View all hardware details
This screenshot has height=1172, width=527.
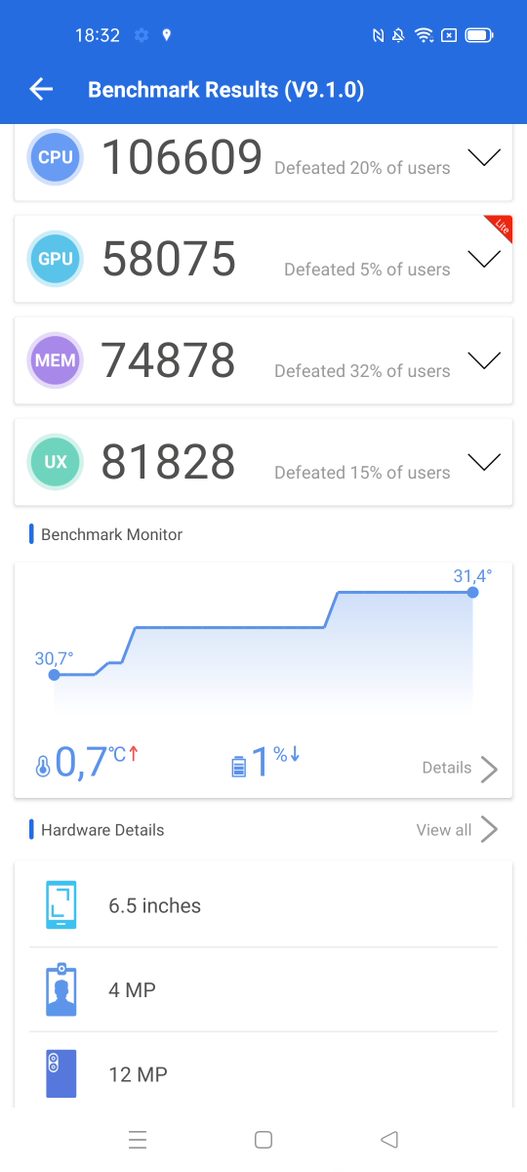tap(457, 830)
